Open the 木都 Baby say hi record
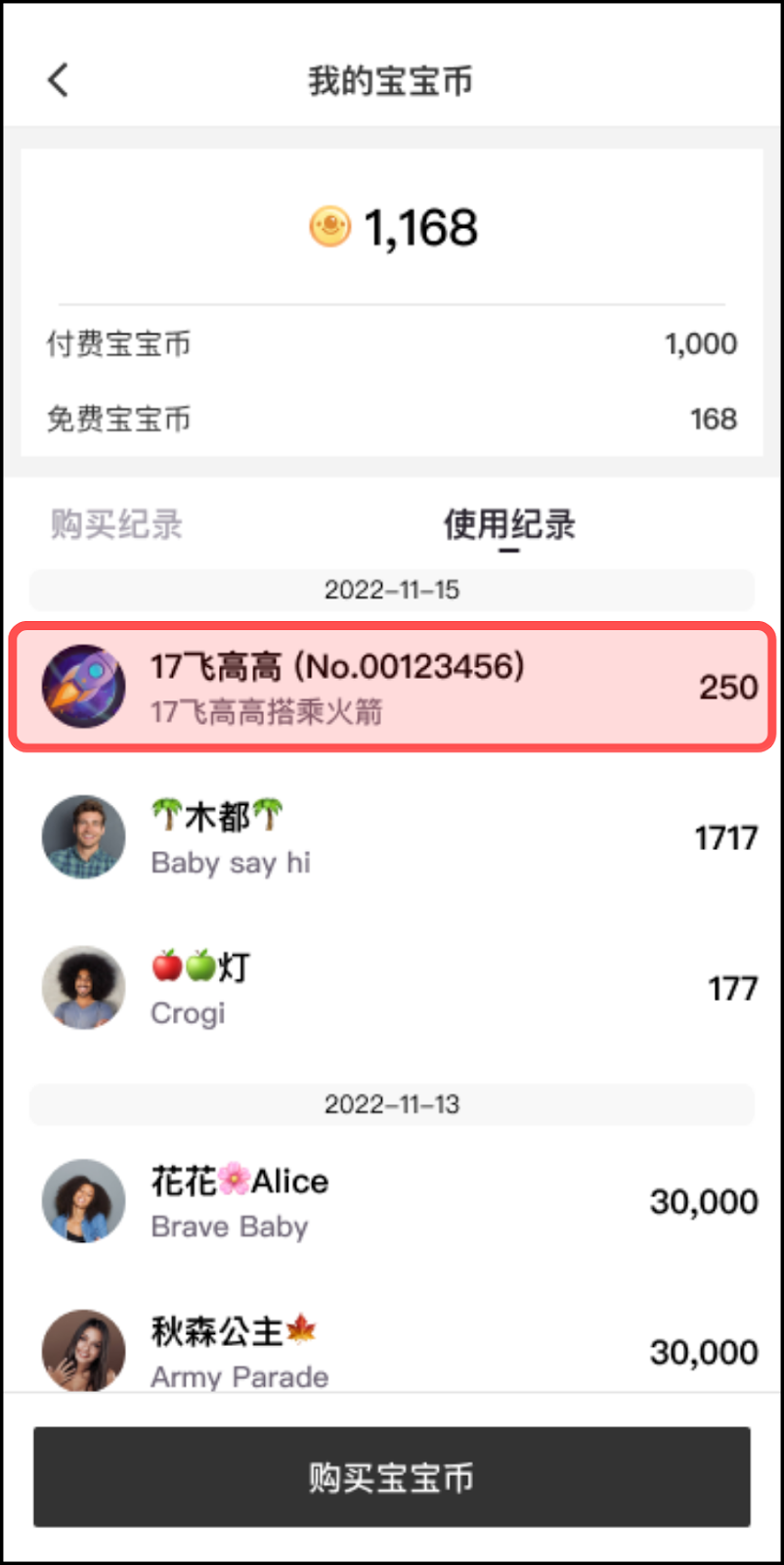The image size is (784, 1565). pos(392,838)
